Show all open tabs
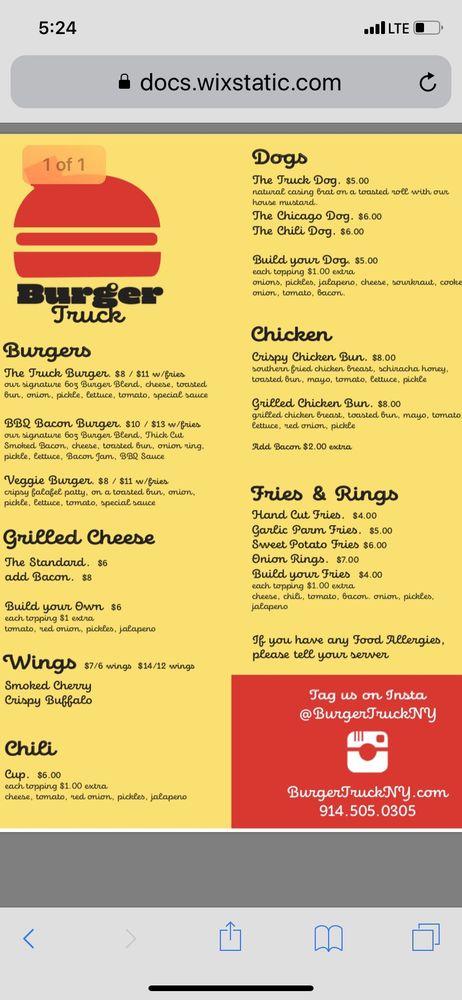This screenshot has width=462, height=1000. pos(426,938)
